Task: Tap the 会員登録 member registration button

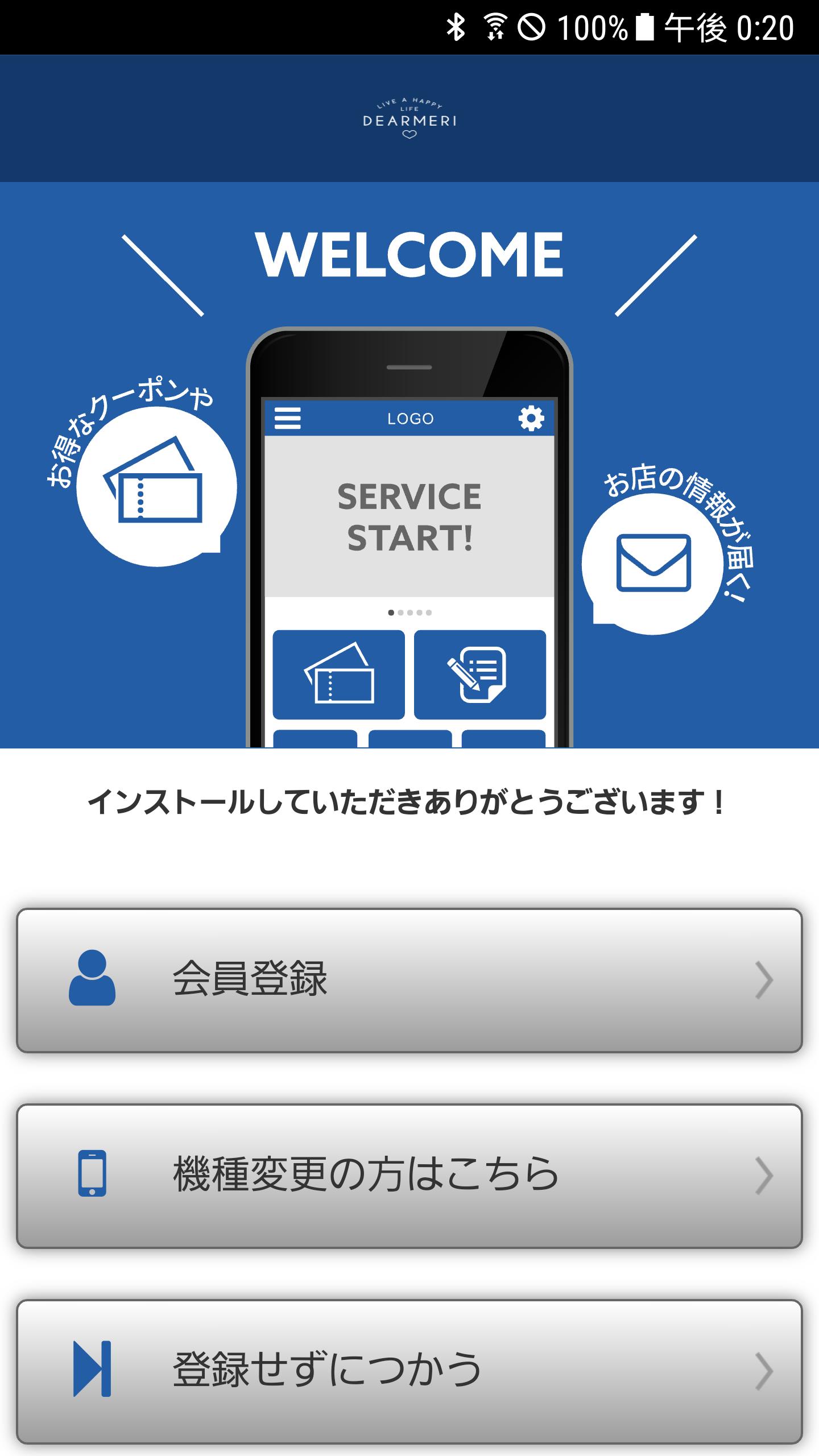Action: coord(409,979)
